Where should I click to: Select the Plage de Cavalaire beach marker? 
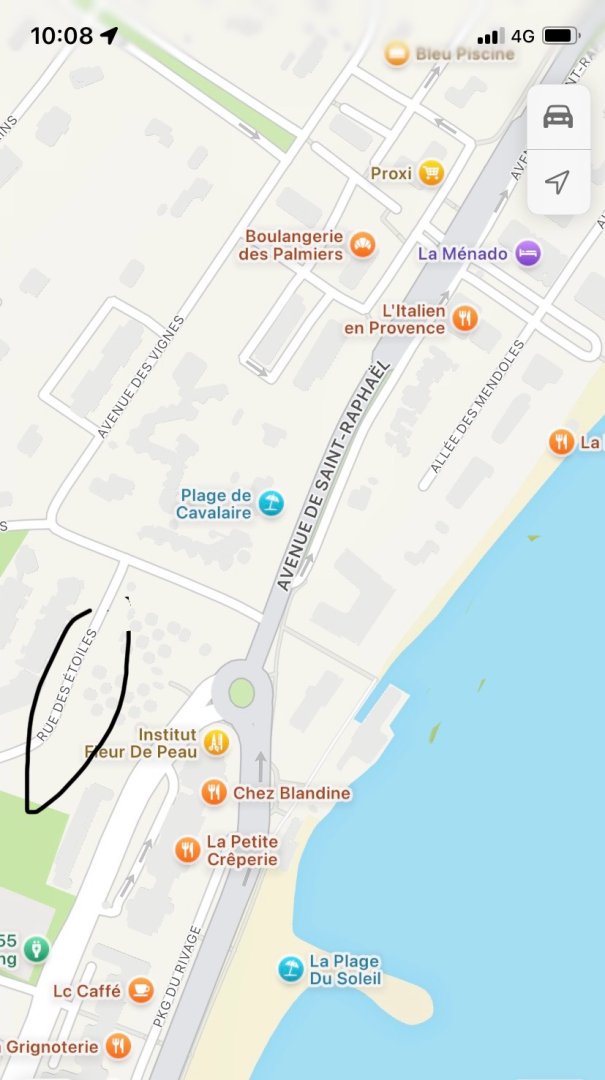pyautogui.click(x=271, y=503)
